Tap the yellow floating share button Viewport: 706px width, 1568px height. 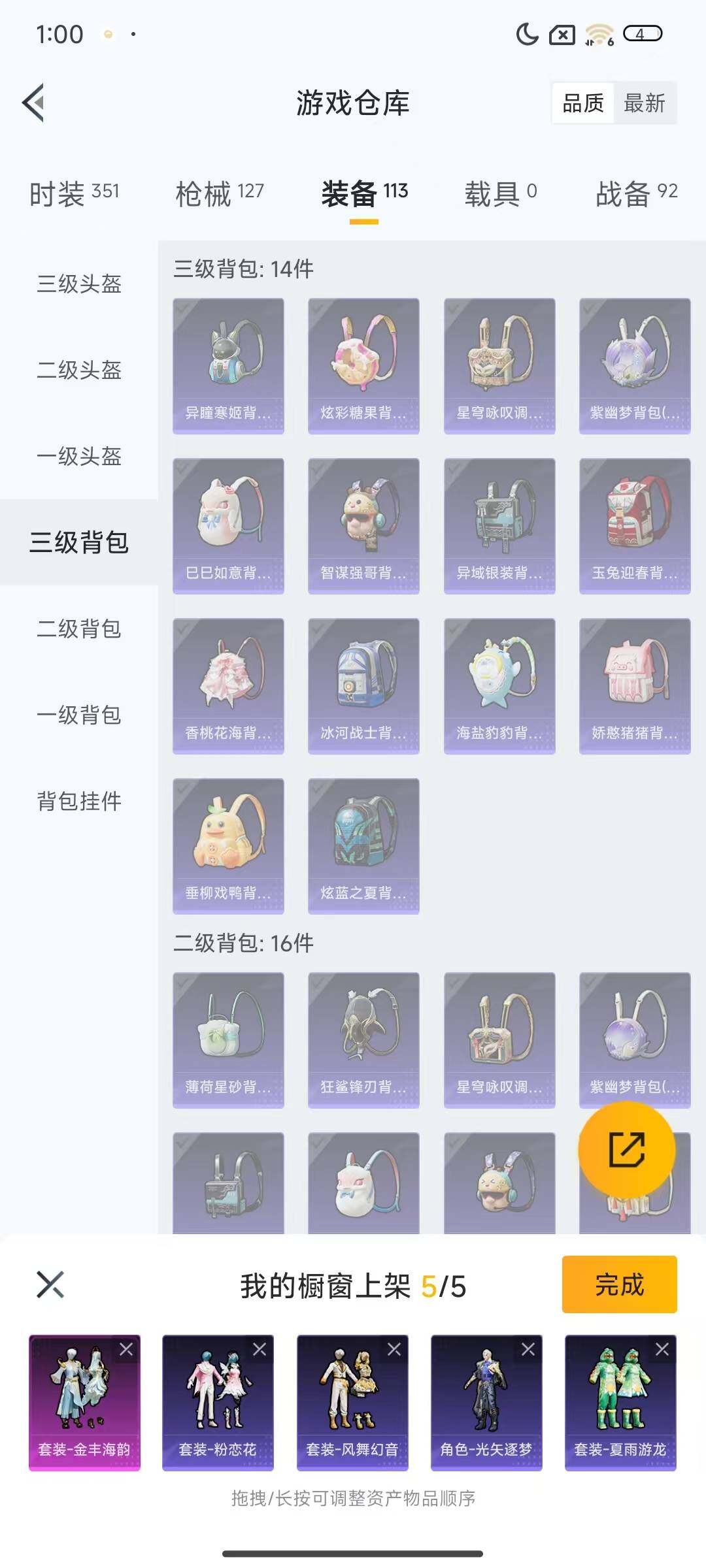tap(626, 1150)
